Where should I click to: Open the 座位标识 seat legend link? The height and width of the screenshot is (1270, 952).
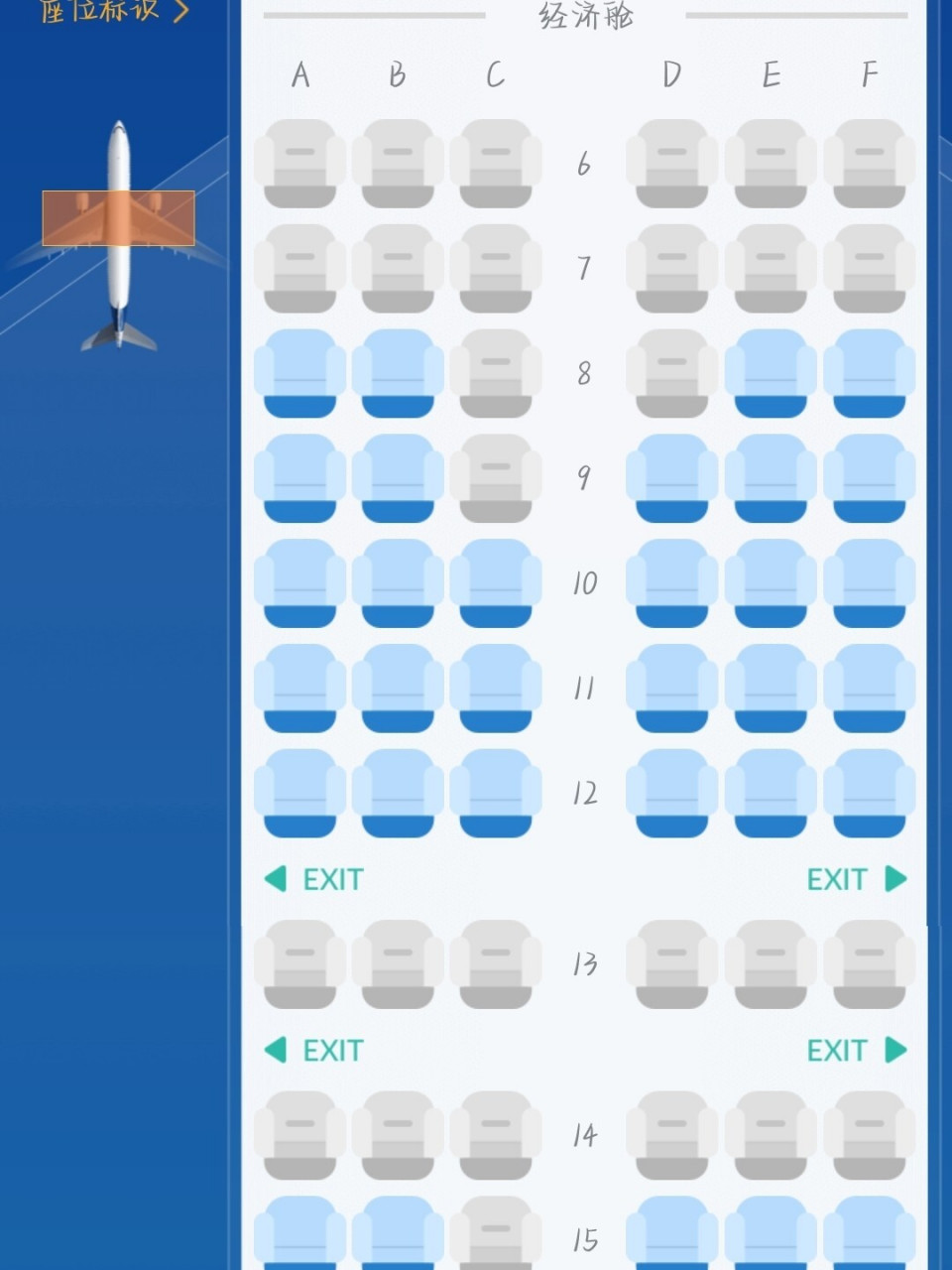114,11
